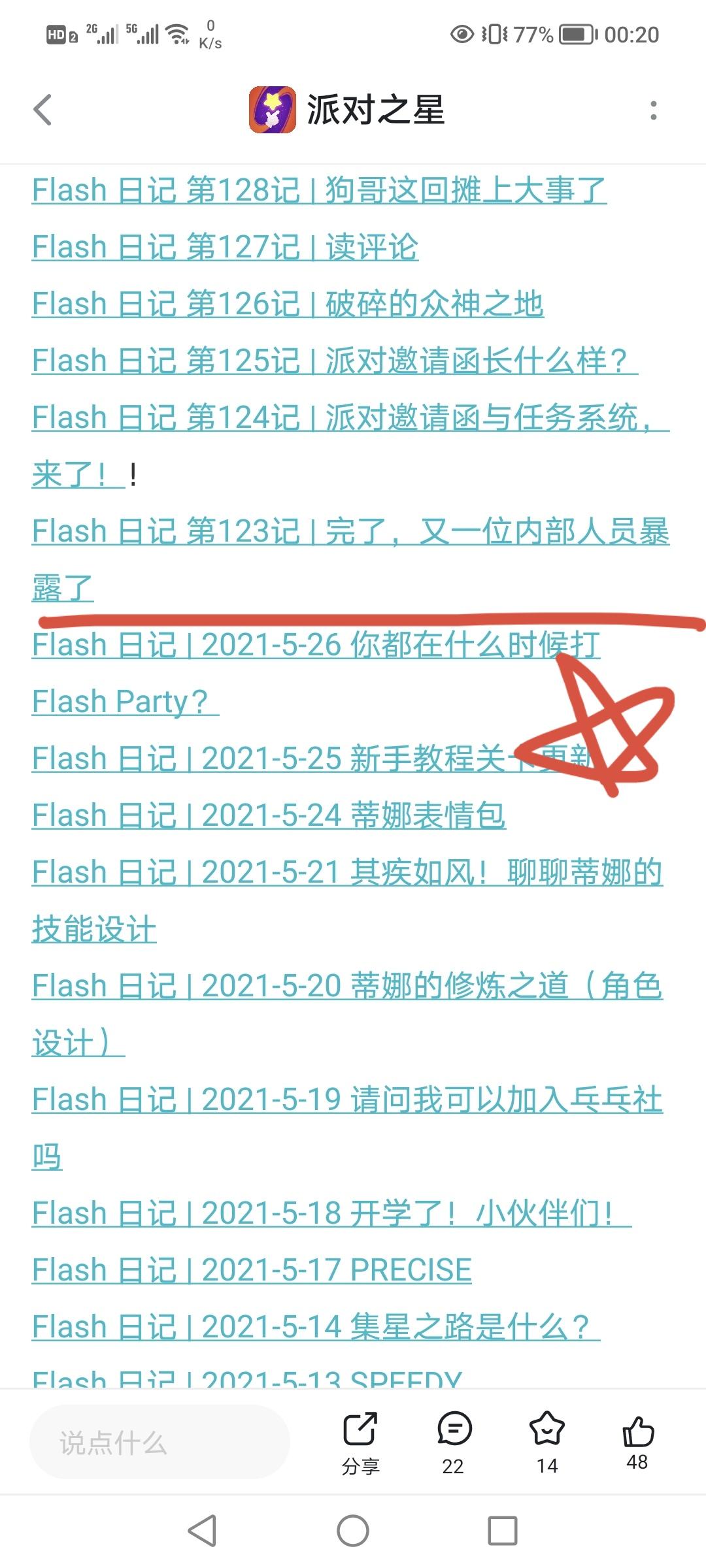Image resolution: width=706 pixels, height=1568 pixels.
Task: Tap the 说点什么 comment input field
Action: (160, 1443)
